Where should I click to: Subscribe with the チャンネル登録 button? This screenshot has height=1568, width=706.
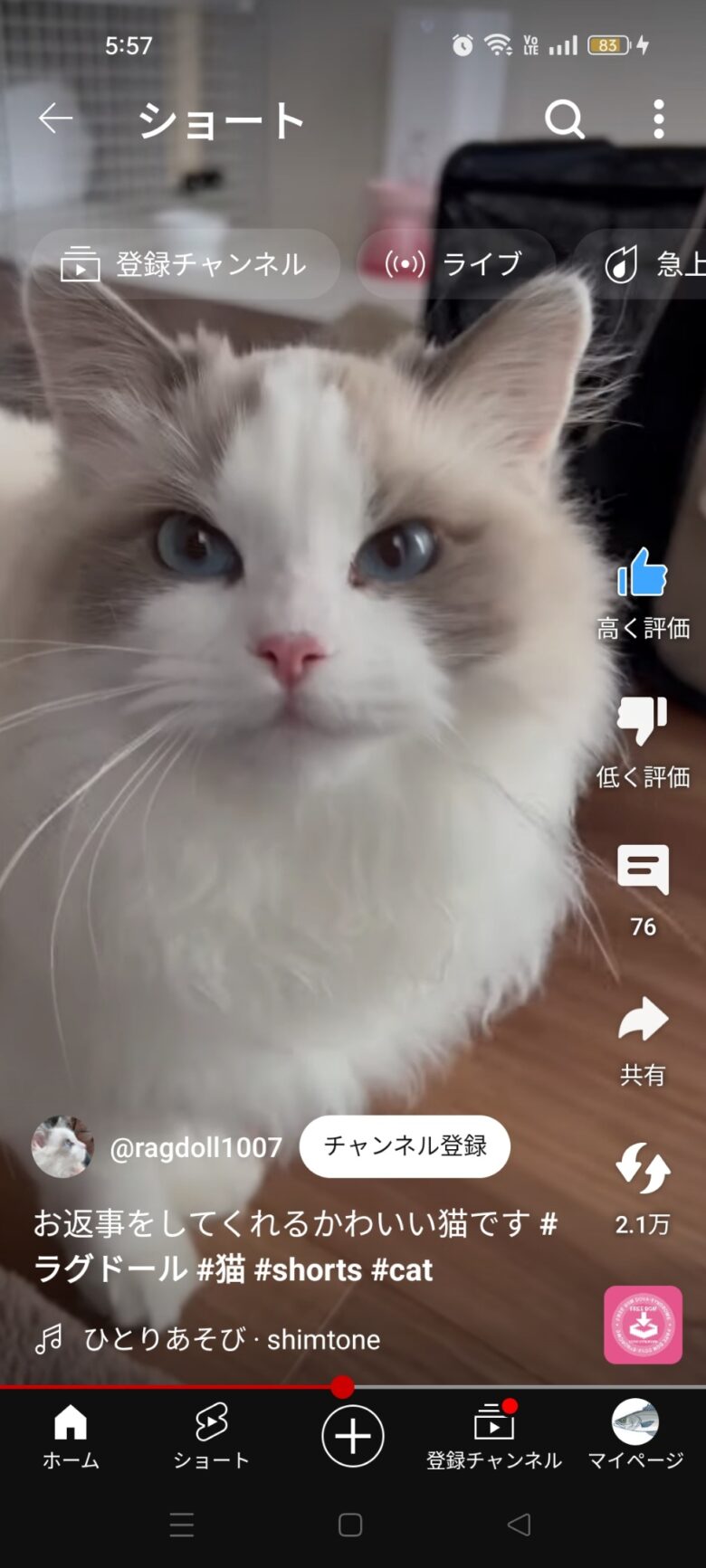coord(405,1146)
